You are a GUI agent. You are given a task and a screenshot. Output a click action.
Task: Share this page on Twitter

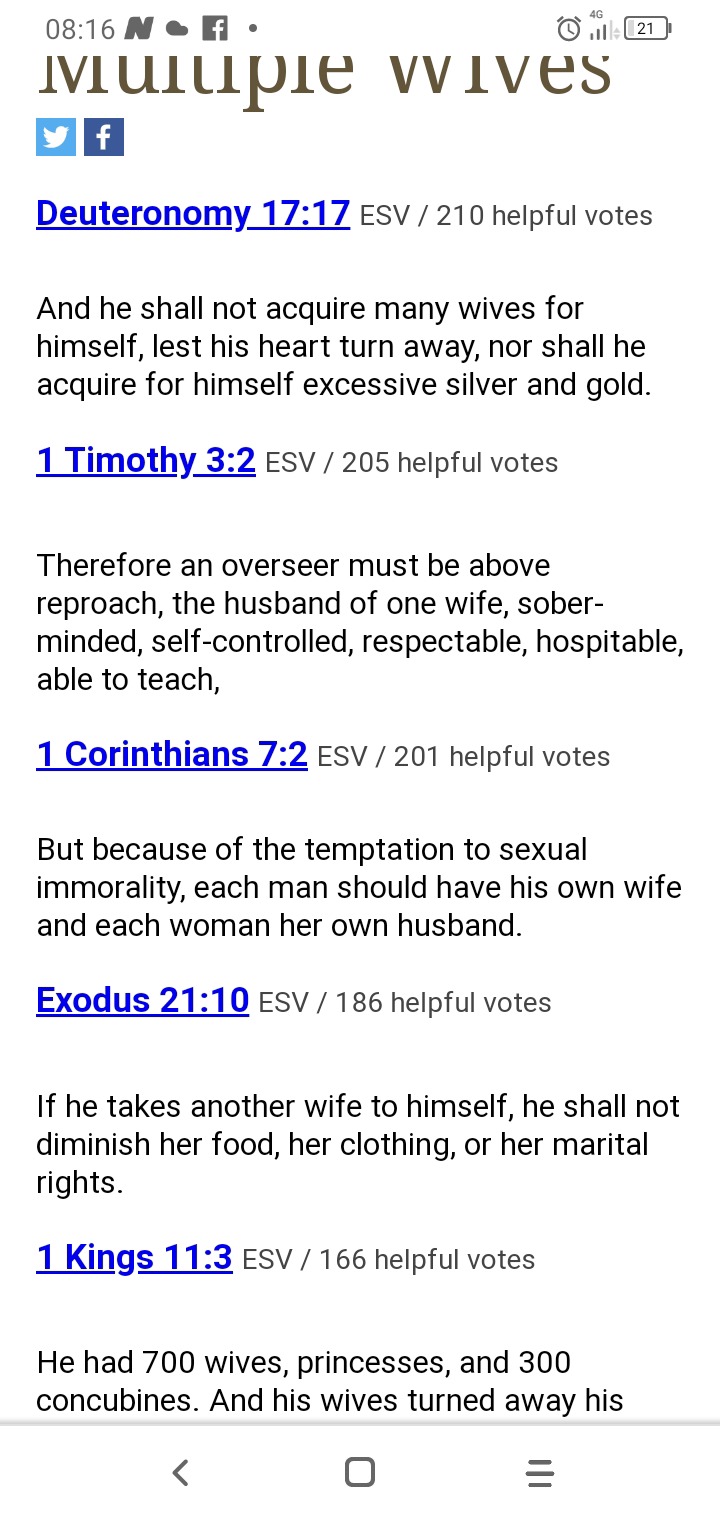coord(56,137)
